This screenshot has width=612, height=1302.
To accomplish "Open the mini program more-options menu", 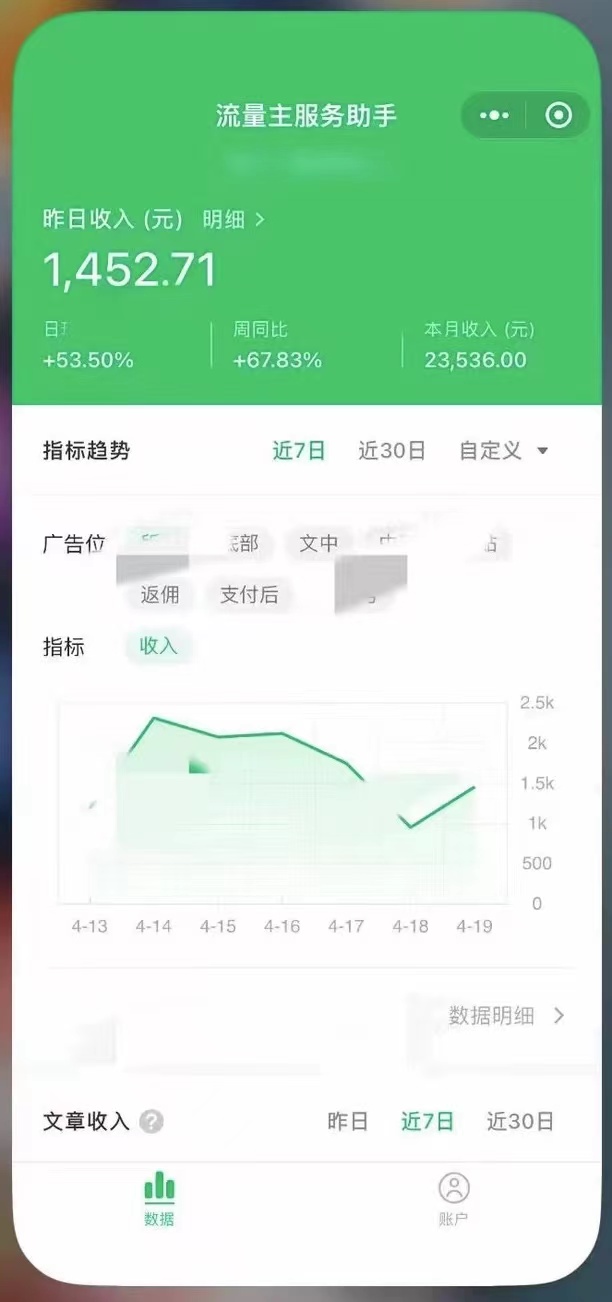I will [x=494, y=116].
